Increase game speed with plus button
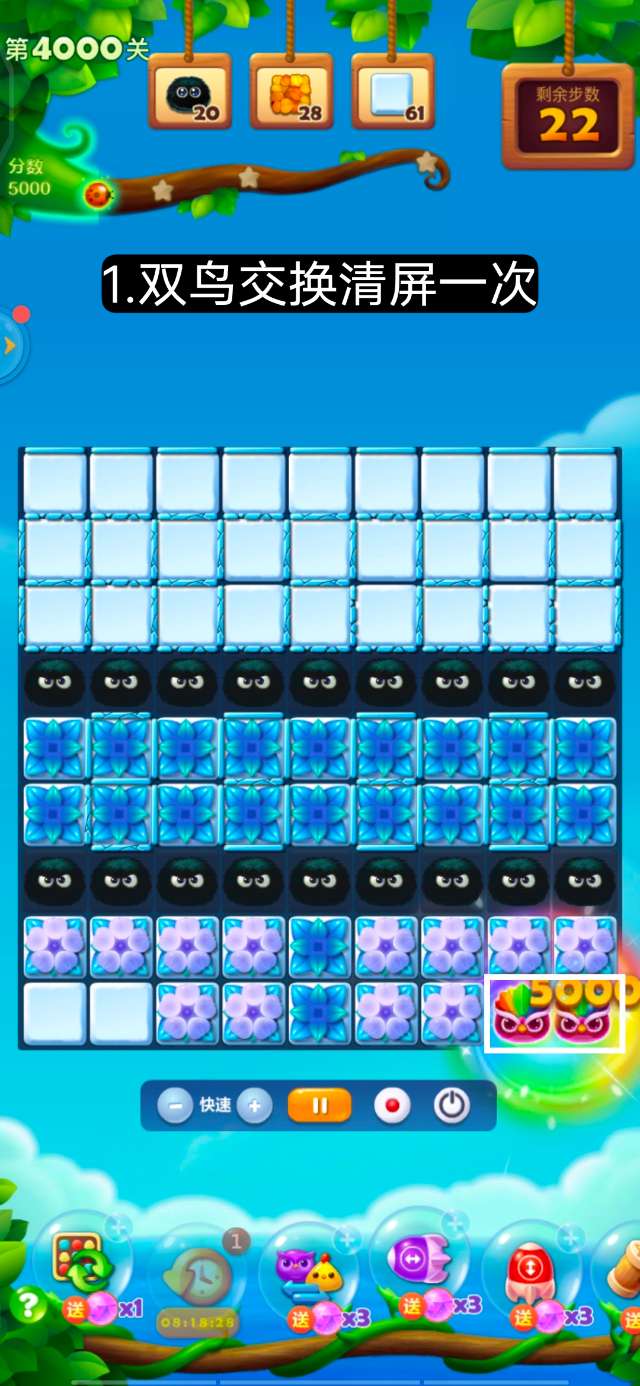Screen dimensions: 640x1386 pyautogui.click(x=254, y=1106)
